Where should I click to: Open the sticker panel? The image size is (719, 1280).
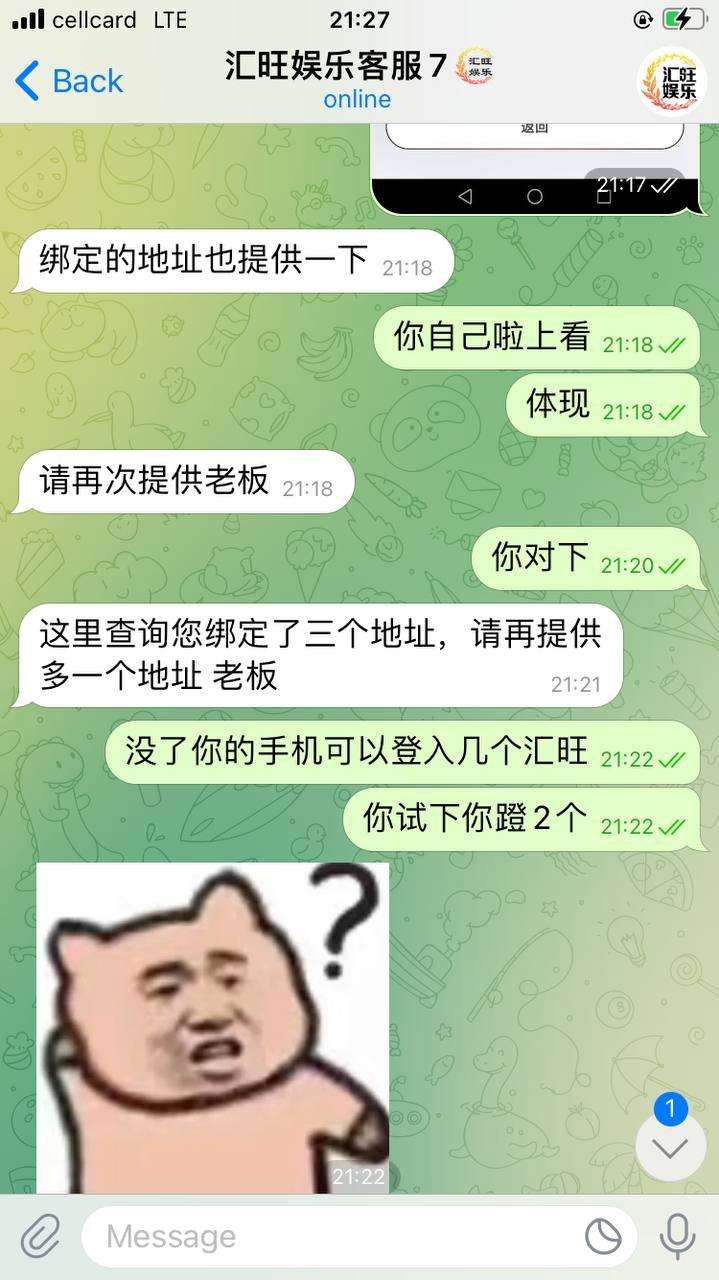(x=603, y=1237)
